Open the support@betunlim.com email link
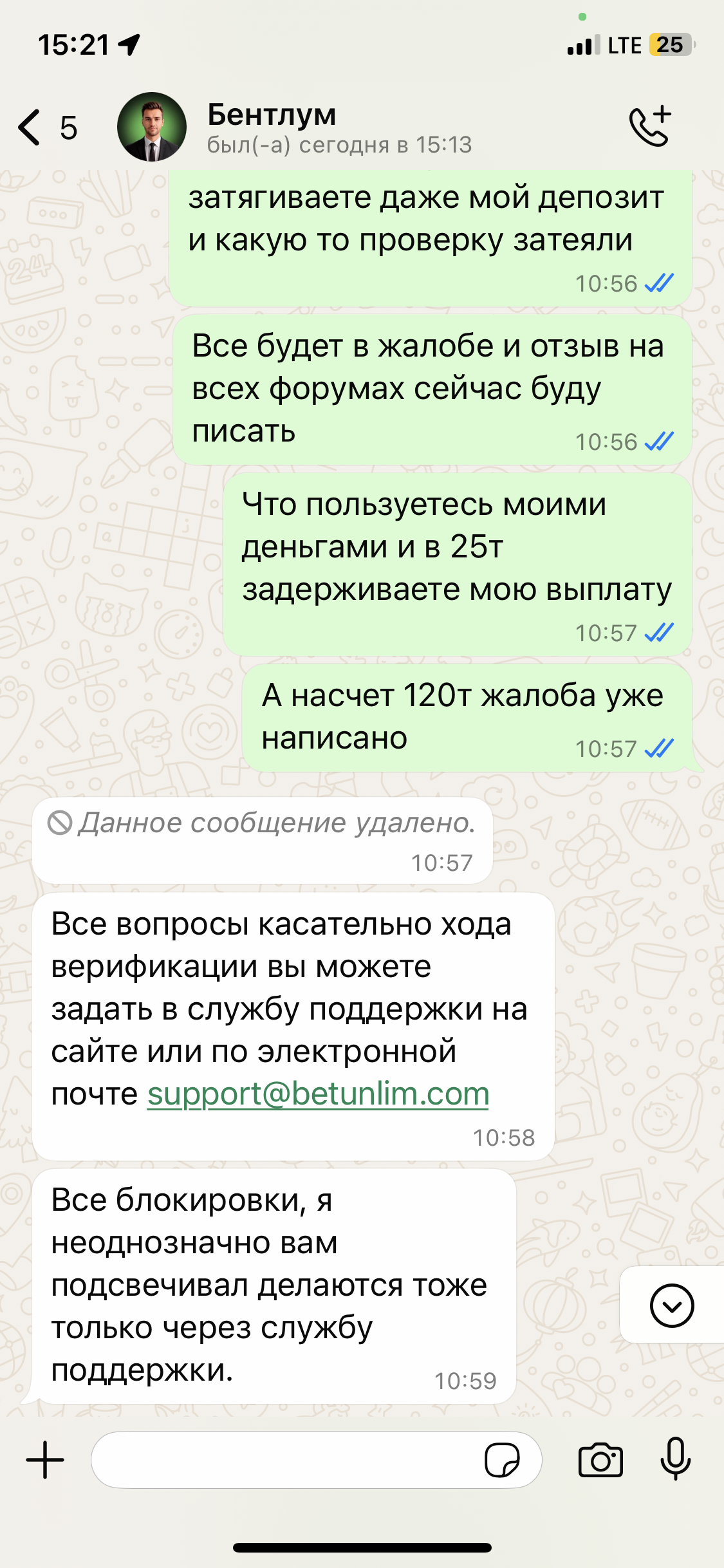This screenshot has width=724, height=1568. 319,1094
